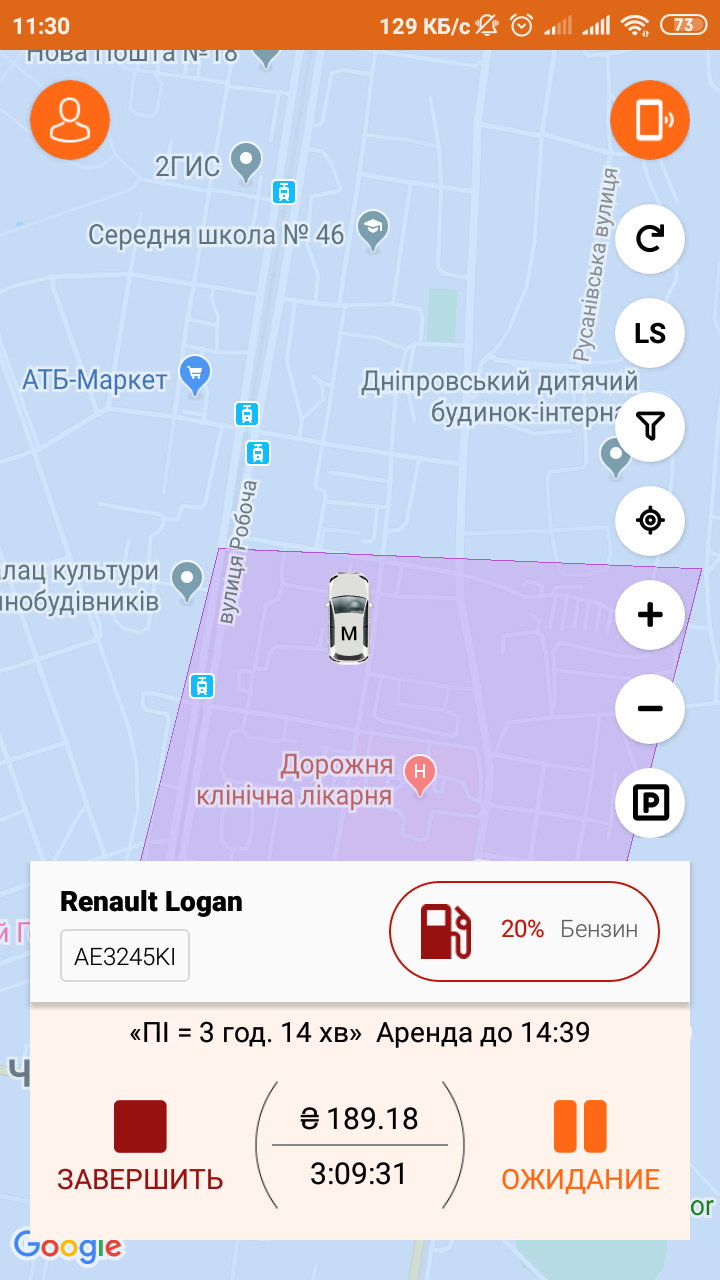Tap the orange phone icon at top right
This screenshot has height=1280, width=720.
click(x=649, y=119)
